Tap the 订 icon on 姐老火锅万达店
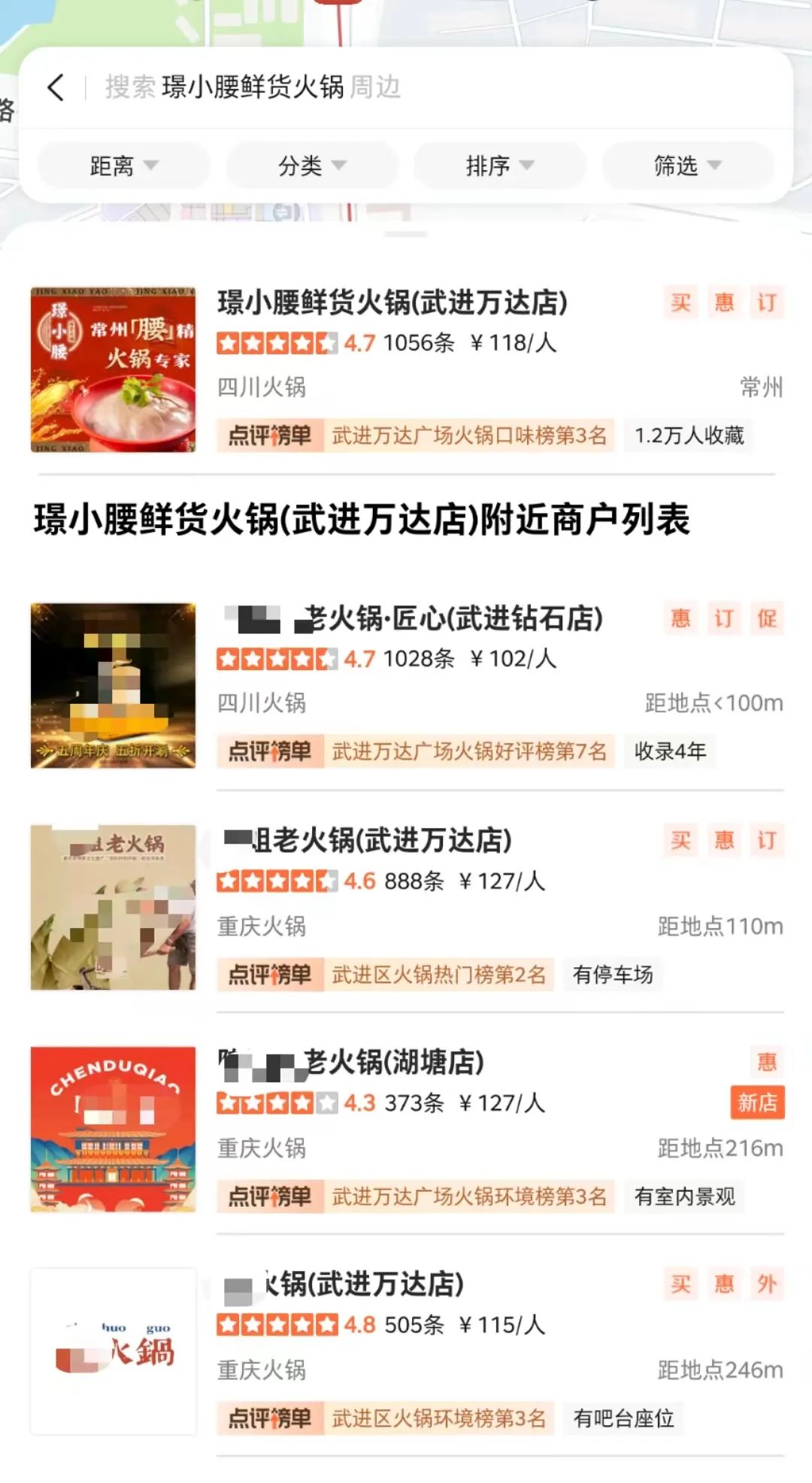 (768, 840)
